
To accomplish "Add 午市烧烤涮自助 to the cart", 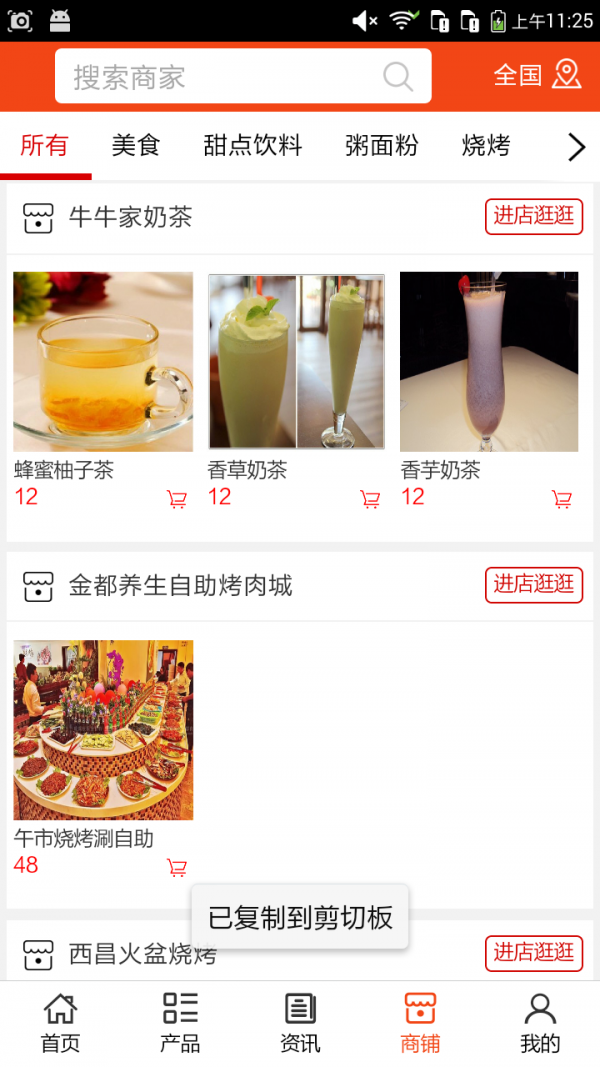I will [177, 868].
